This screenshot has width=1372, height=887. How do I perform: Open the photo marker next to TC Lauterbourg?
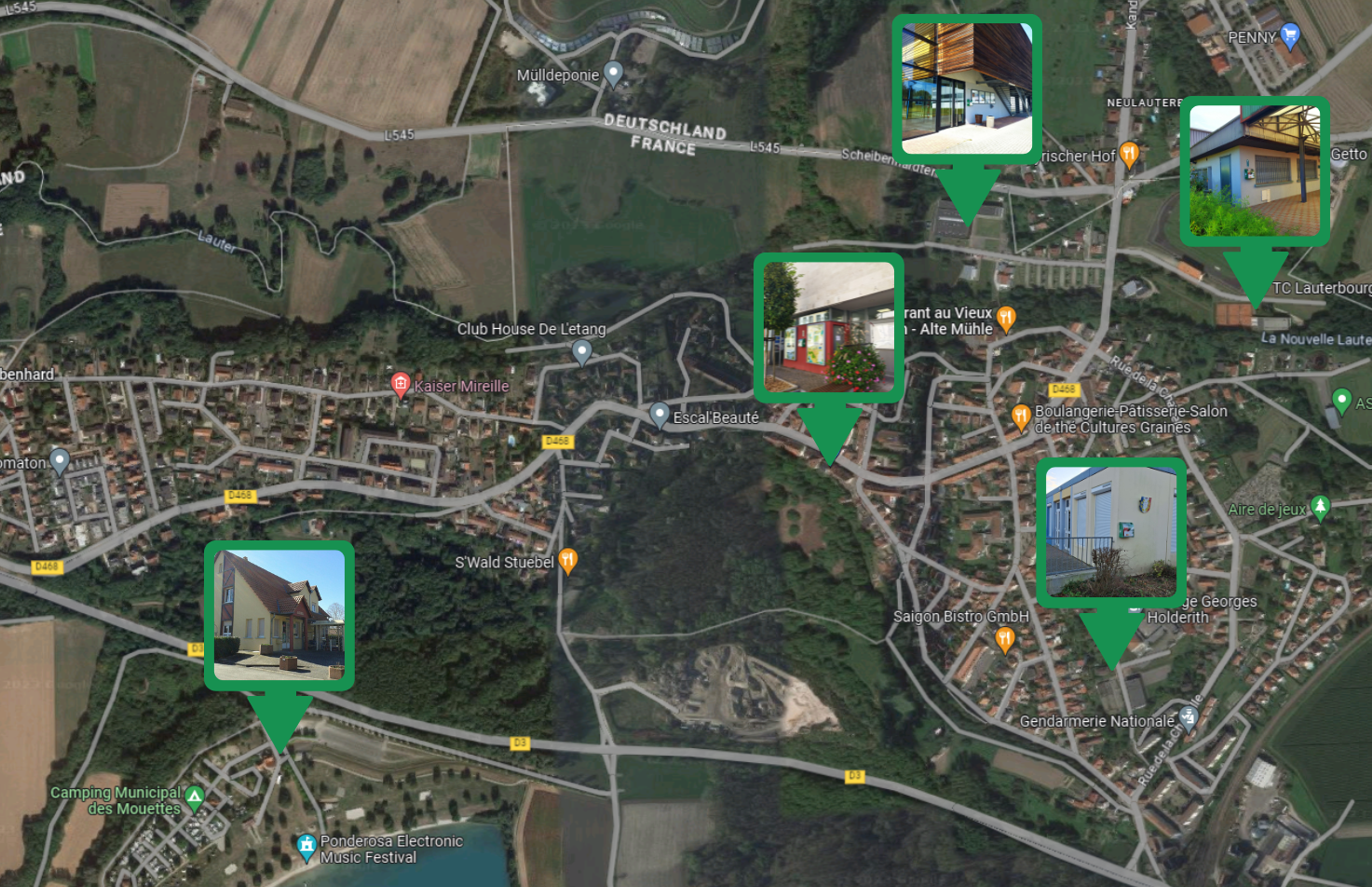[x=1254, y=171]
